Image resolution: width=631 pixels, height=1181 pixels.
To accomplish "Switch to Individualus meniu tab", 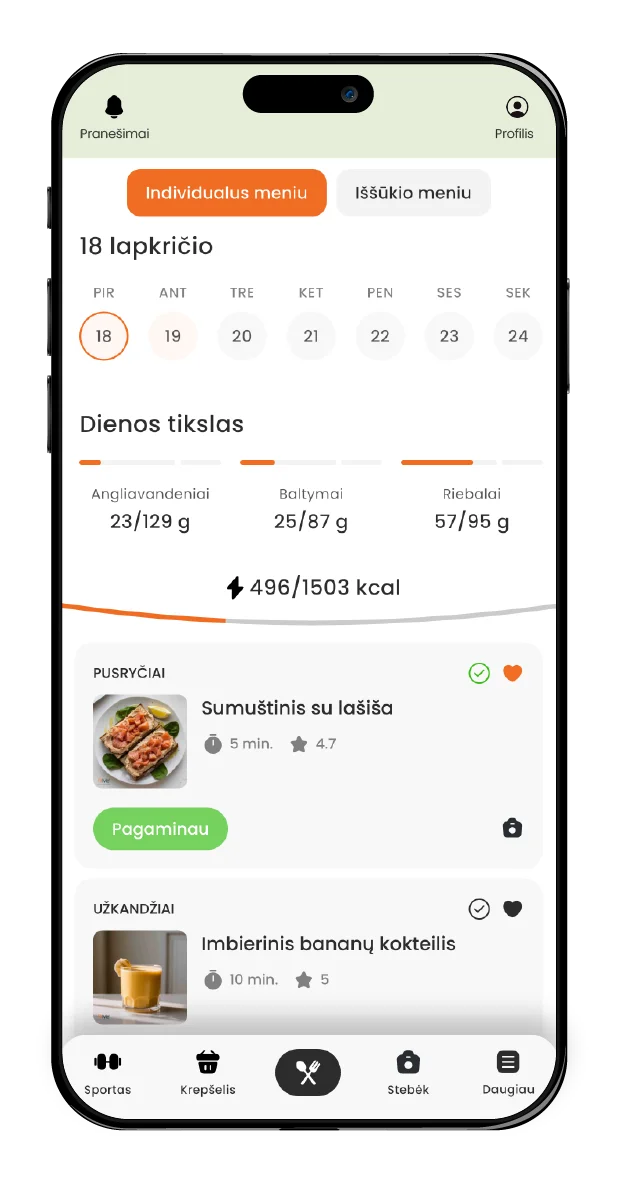I will [226, 193].
